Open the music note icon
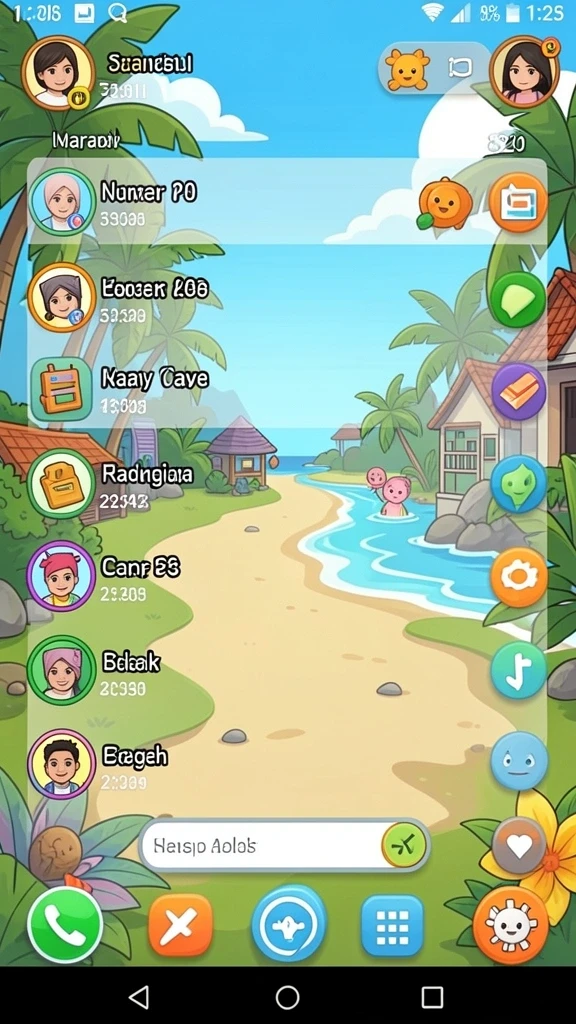 519,670
